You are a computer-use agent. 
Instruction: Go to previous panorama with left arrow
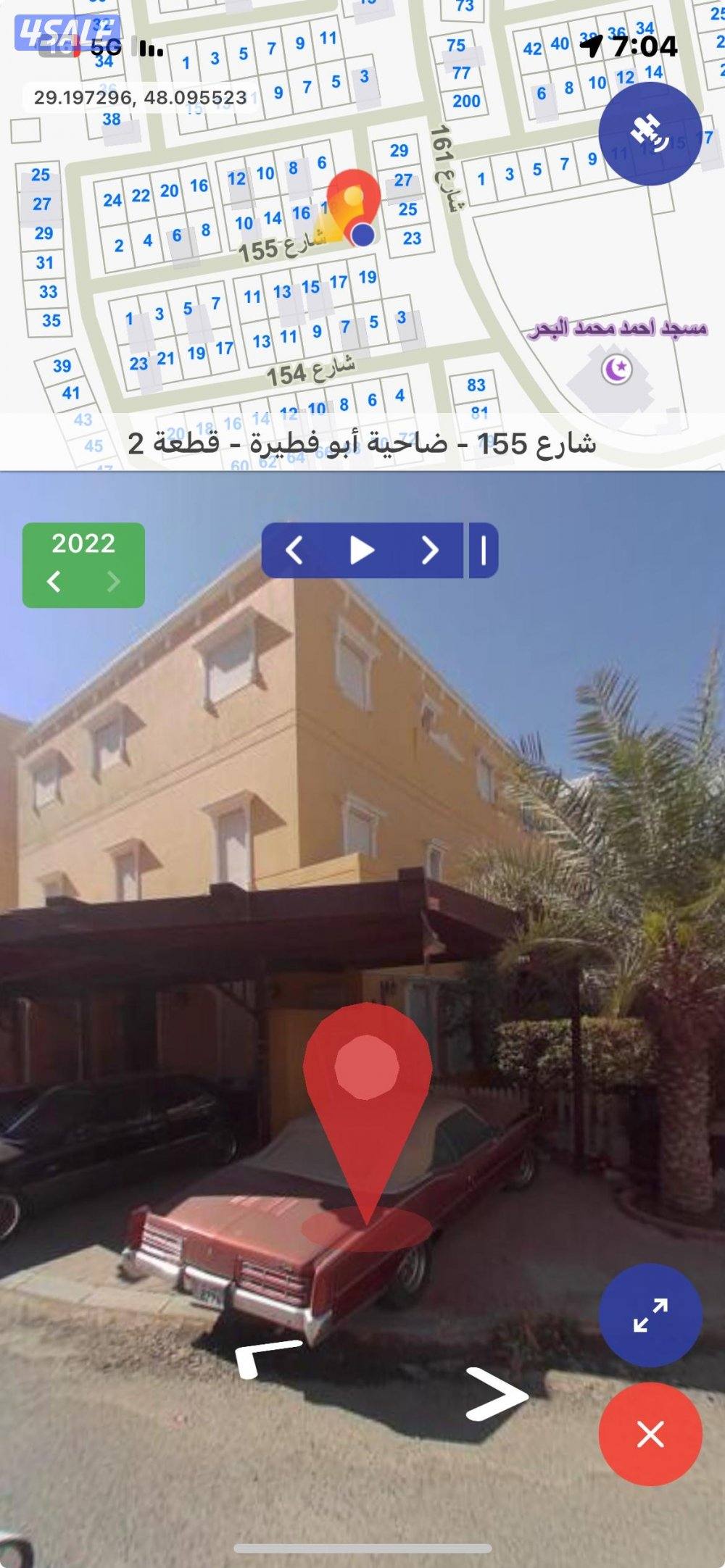pyautogui.click(x=294, y=549)
